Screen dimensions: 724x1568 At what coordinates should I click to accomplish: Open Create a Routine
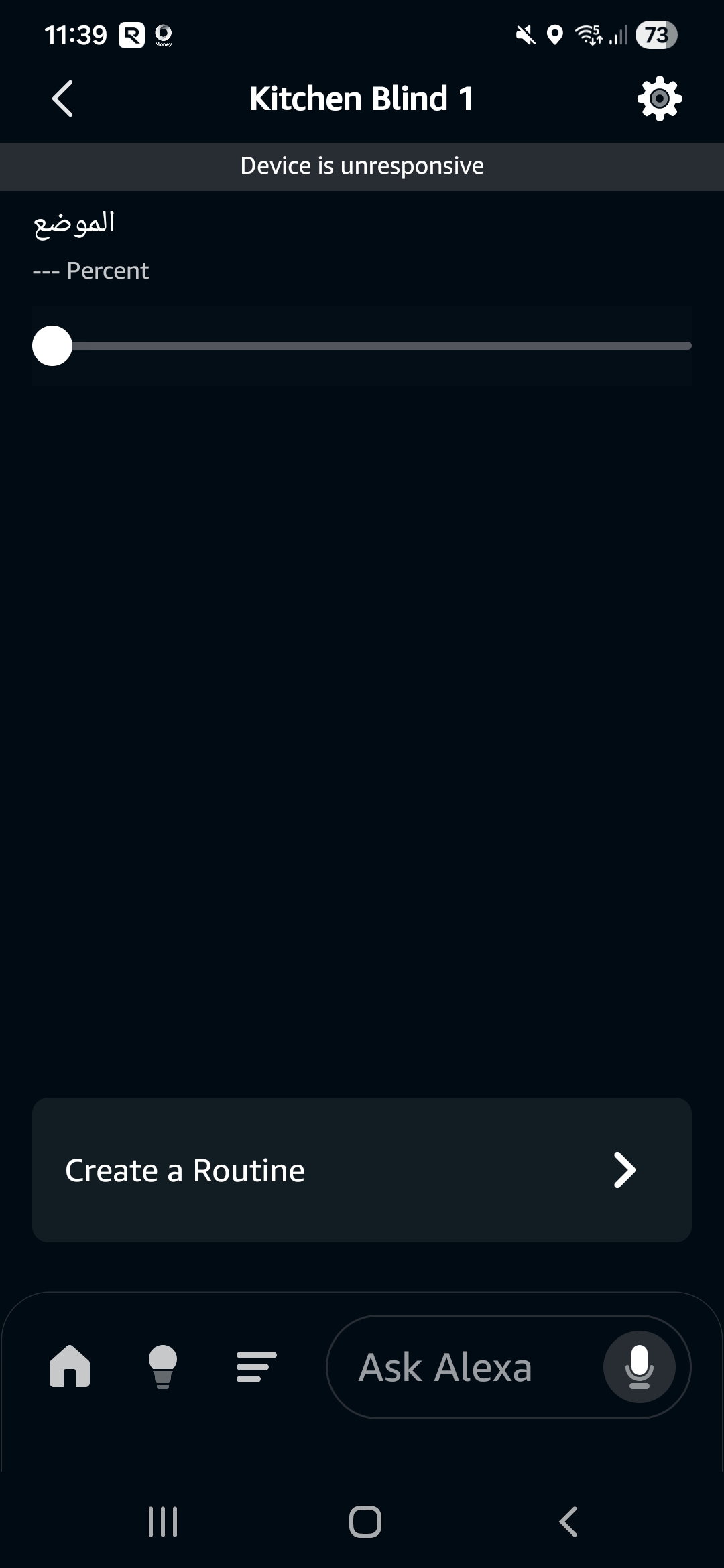click(362, 1170)
